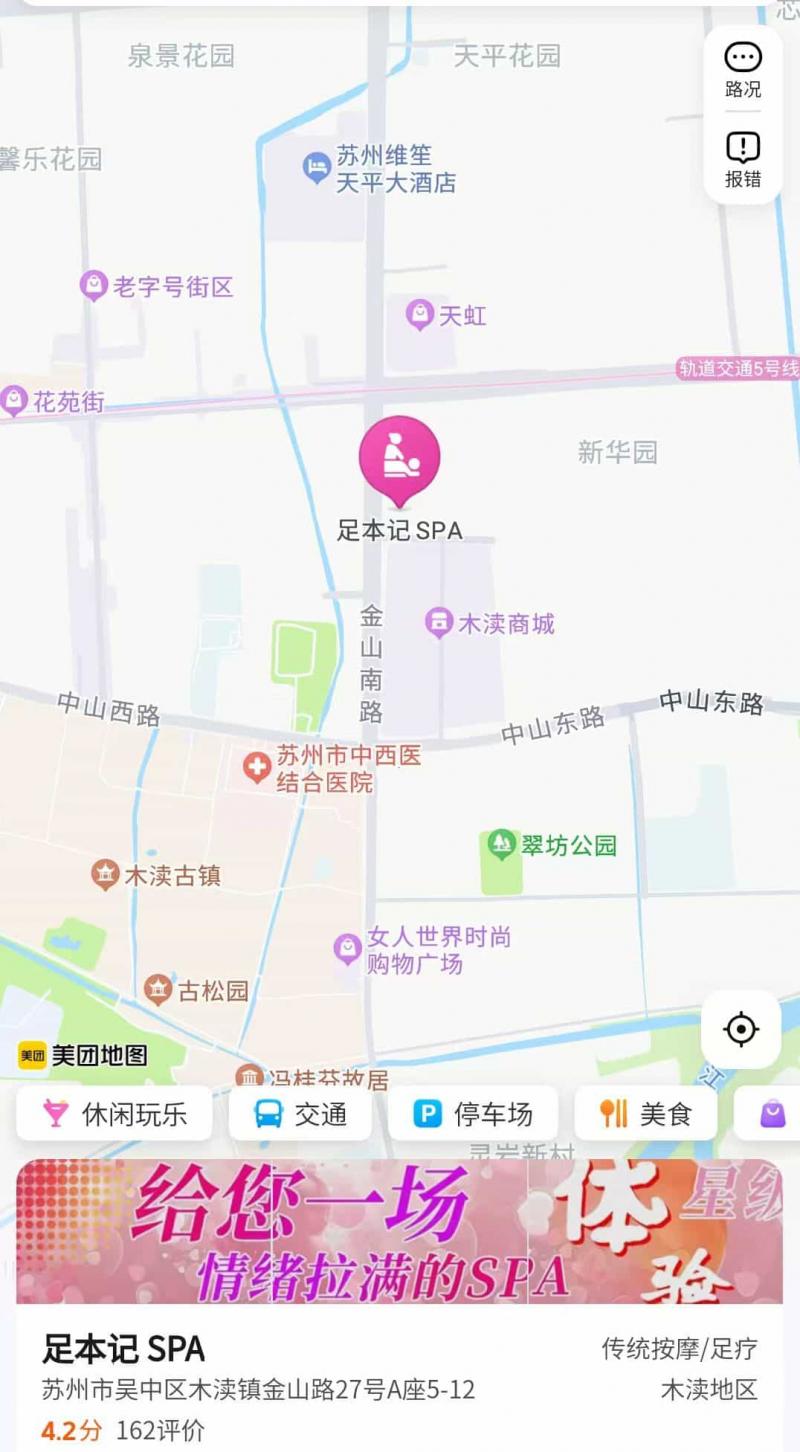Enable the 交通 transit filter
The height and width of the screenshot is (1452, 800).
pyautogui.click(x=299, y=1113)
